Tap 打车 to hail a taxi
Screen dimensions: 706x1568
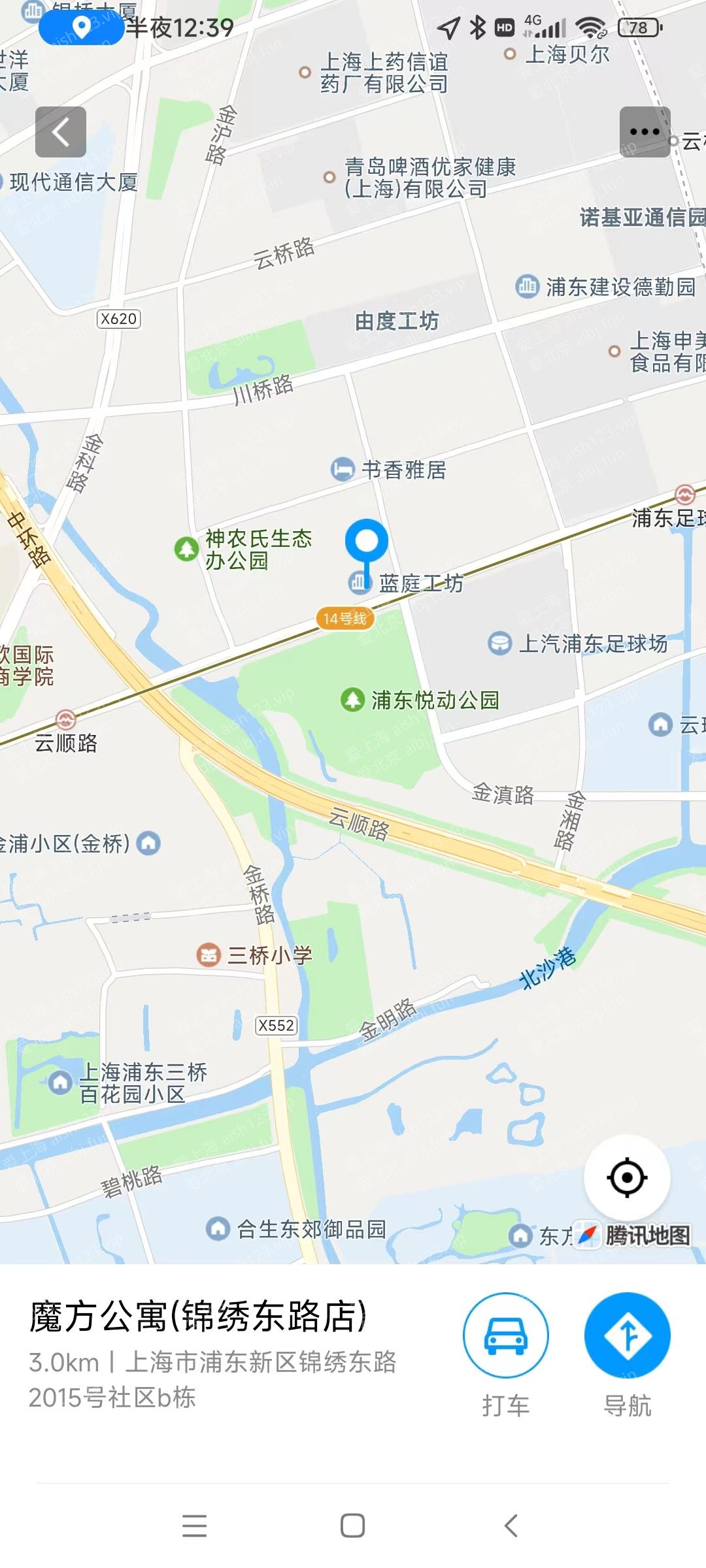point(505,1336)
